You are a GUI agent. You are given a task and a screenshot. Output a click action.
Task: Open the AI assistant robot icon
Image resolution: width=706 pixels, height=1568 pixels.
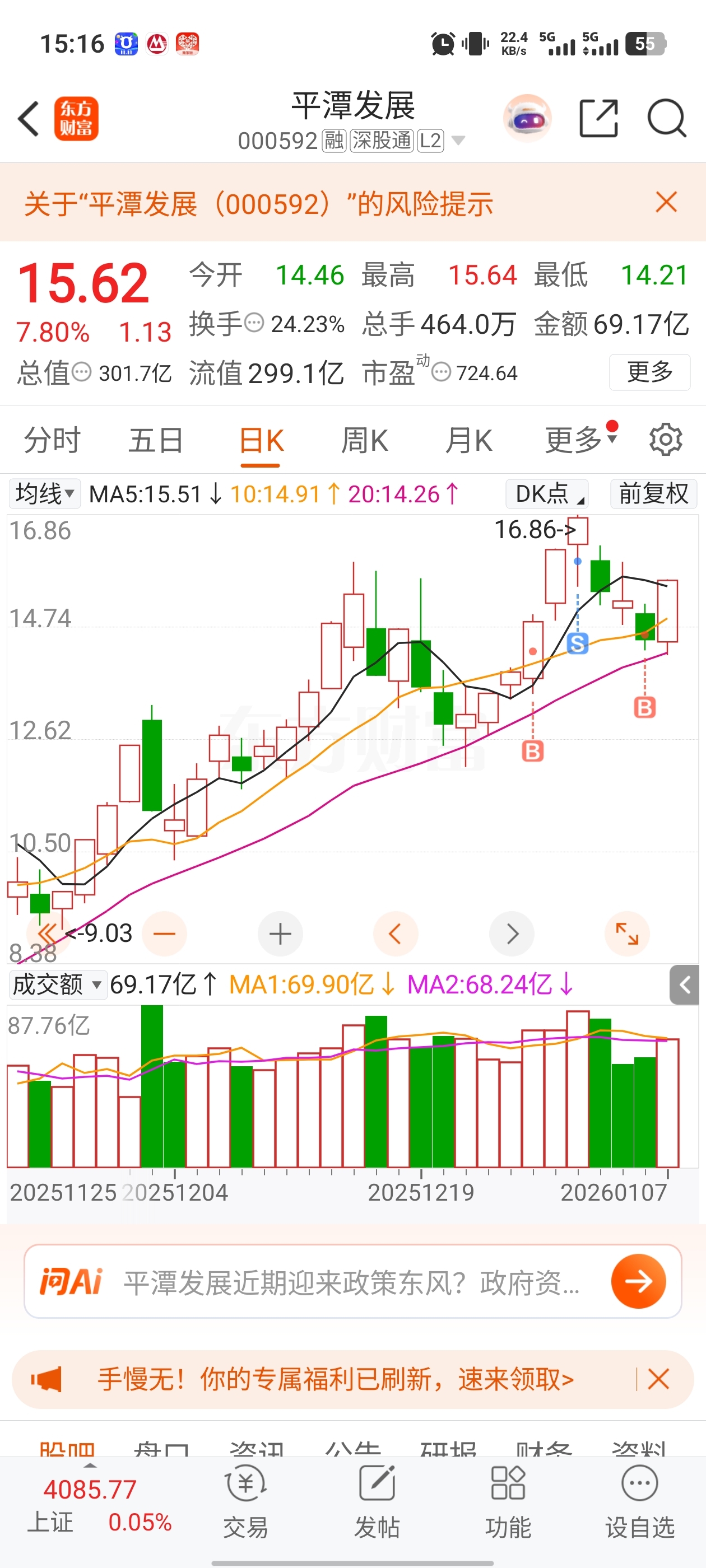[x=527, y=119]
